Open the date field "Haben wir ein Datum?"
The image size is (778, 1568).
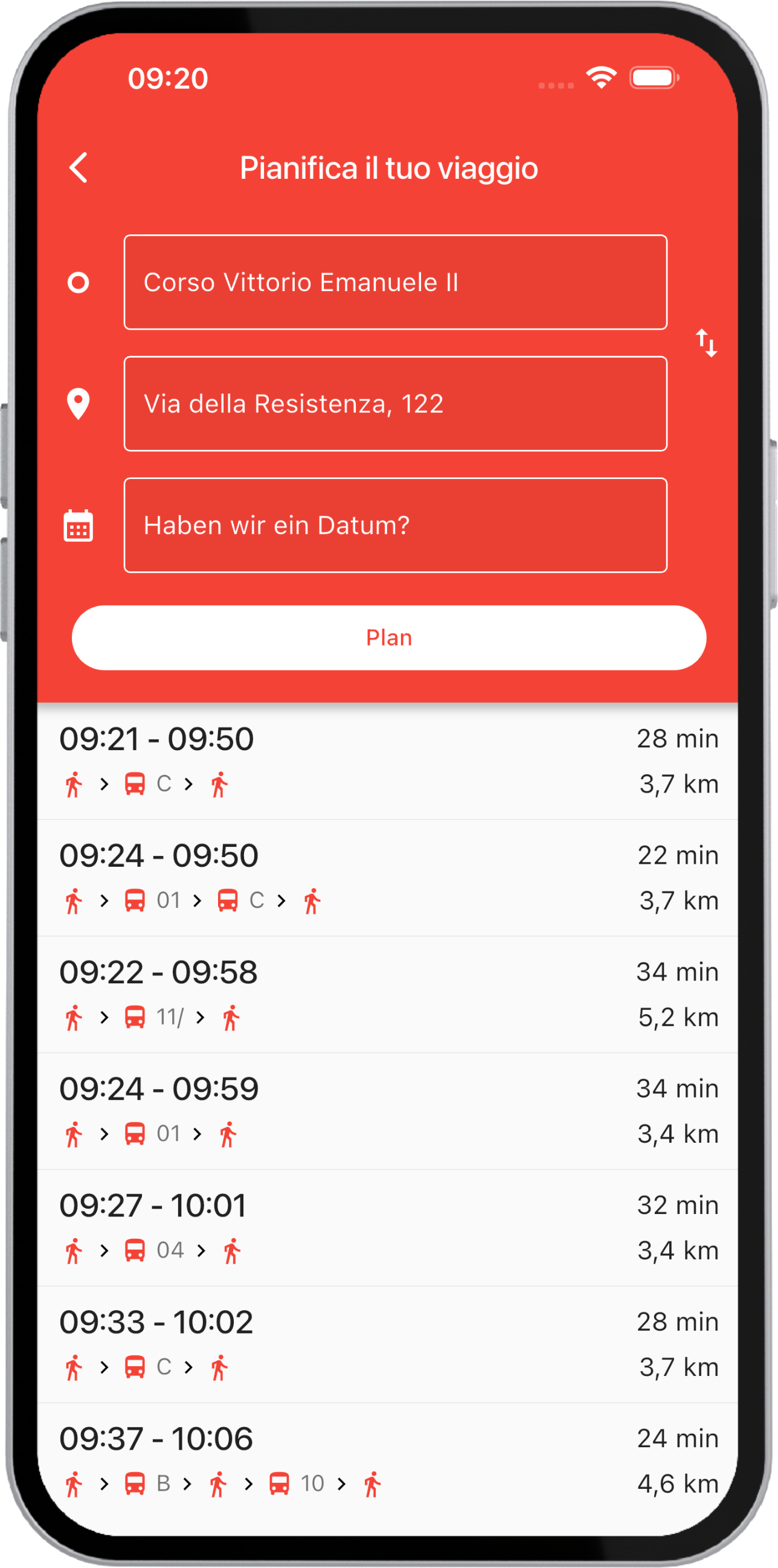[x=395, y=525]
